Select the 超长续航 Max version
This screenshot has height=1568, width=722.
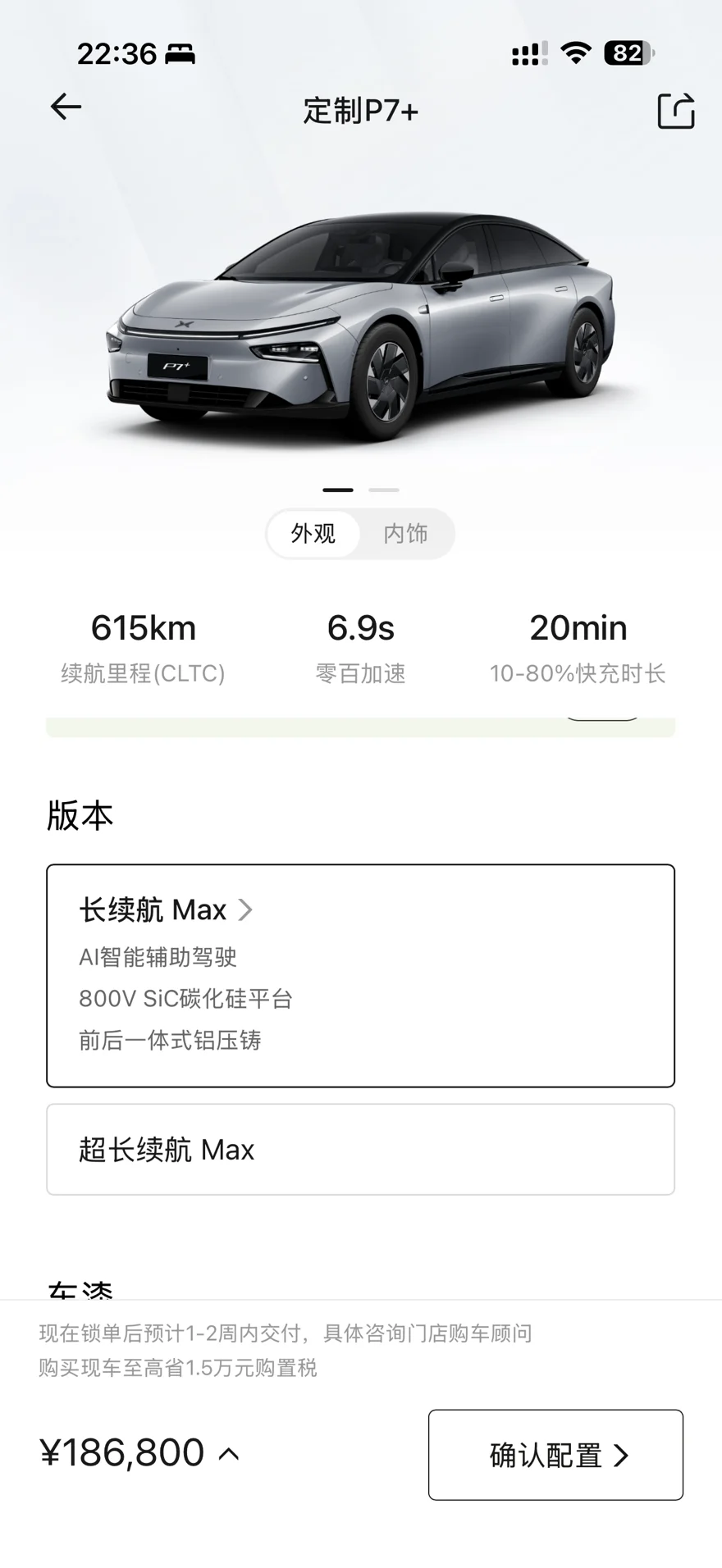pos(360,1149)
